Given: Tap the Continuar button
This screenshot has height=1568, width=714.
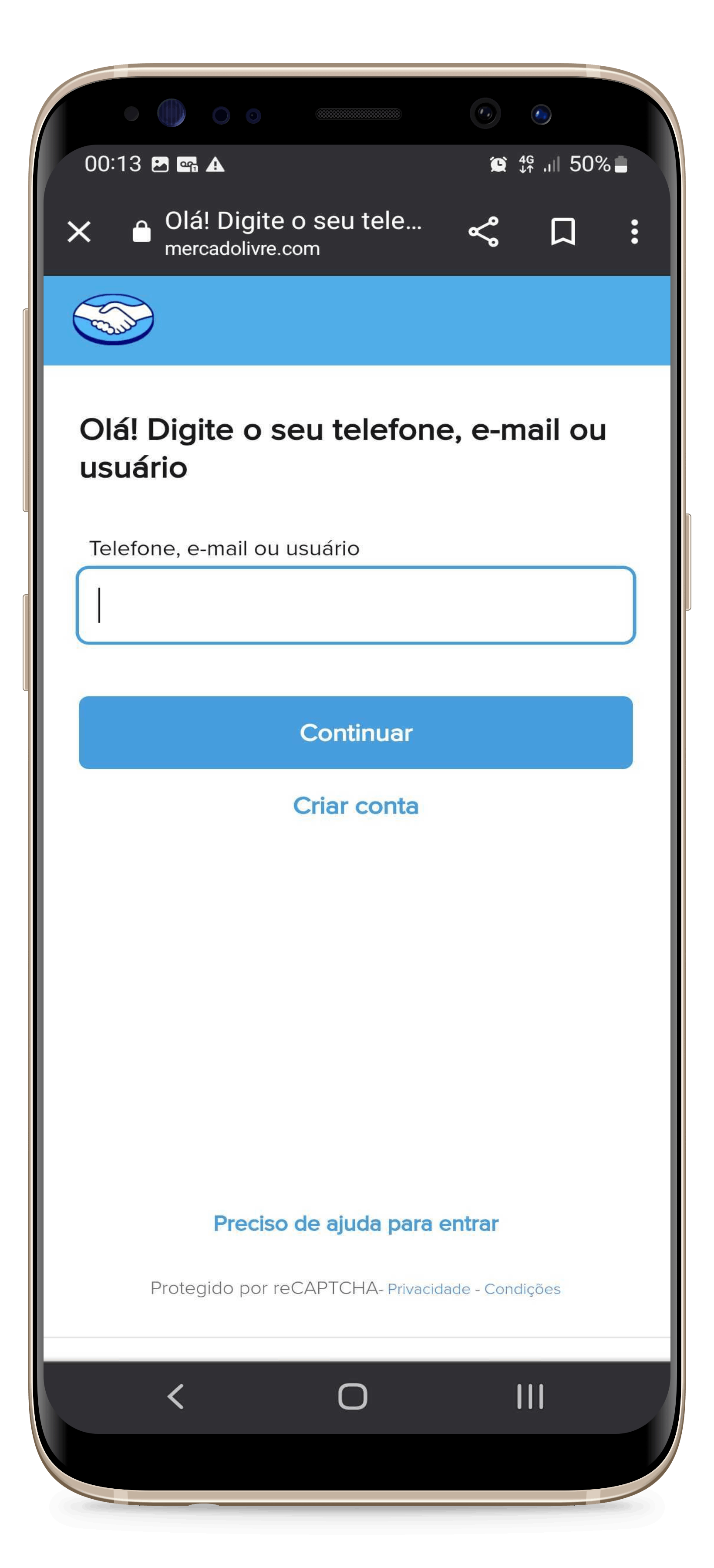Looking at the screenshot, I should pyautogui.click(x=356, y=732).
